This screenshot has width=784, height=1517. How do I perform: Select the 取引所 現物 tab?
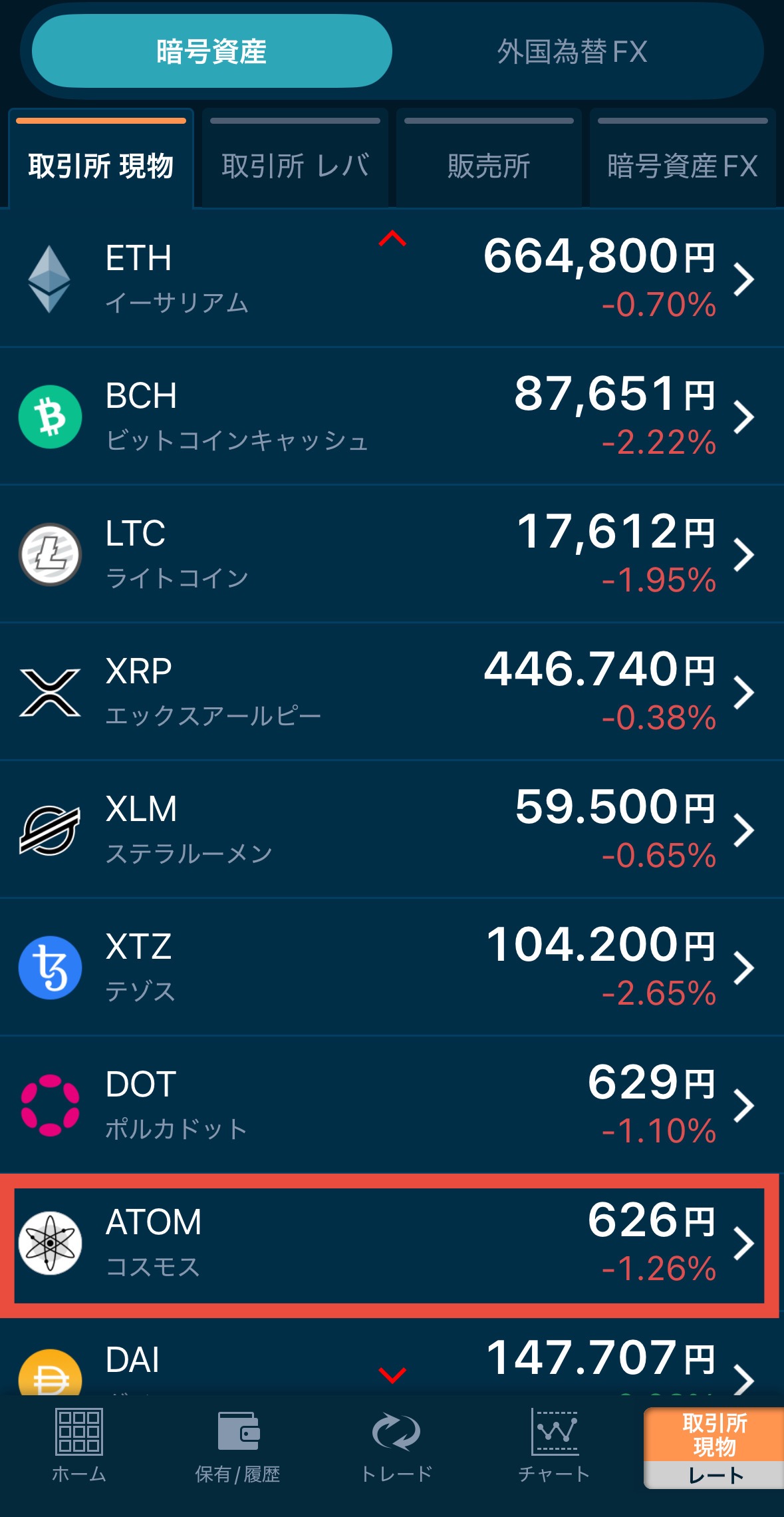(101, 165)
